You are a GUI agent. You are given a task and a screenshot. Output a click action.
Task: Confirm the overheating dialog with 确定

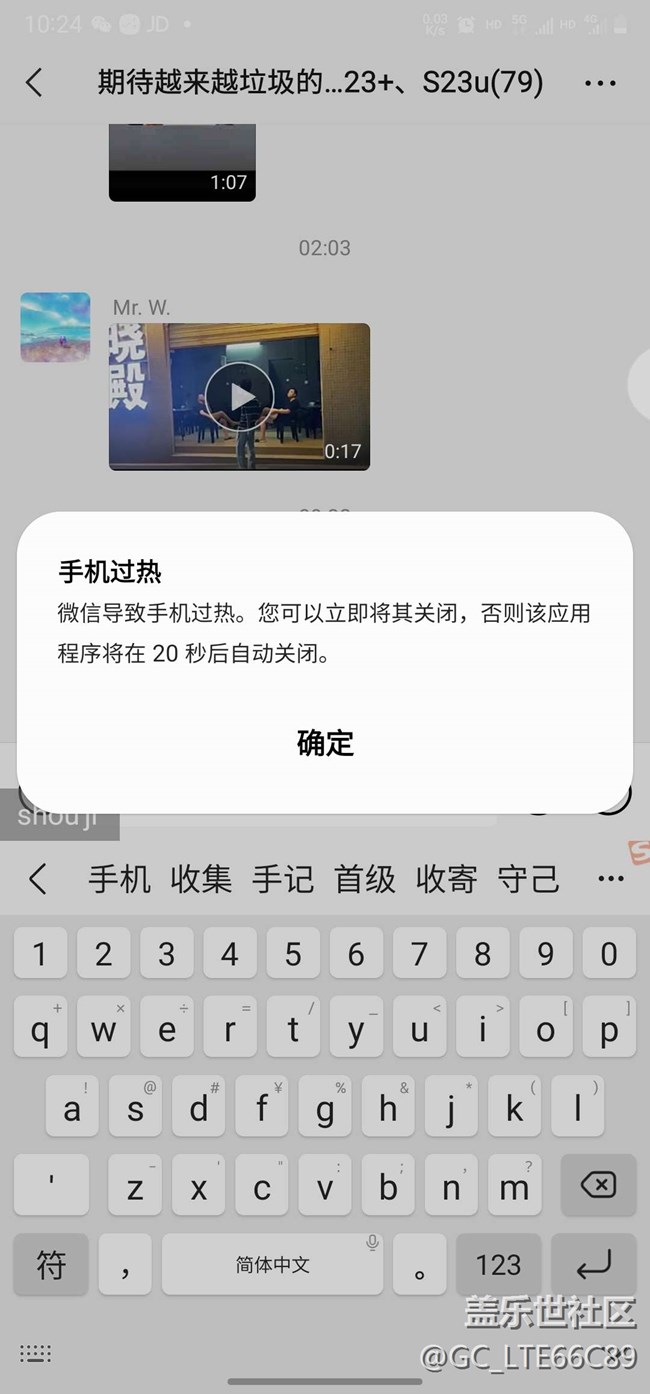pos(325,743)
